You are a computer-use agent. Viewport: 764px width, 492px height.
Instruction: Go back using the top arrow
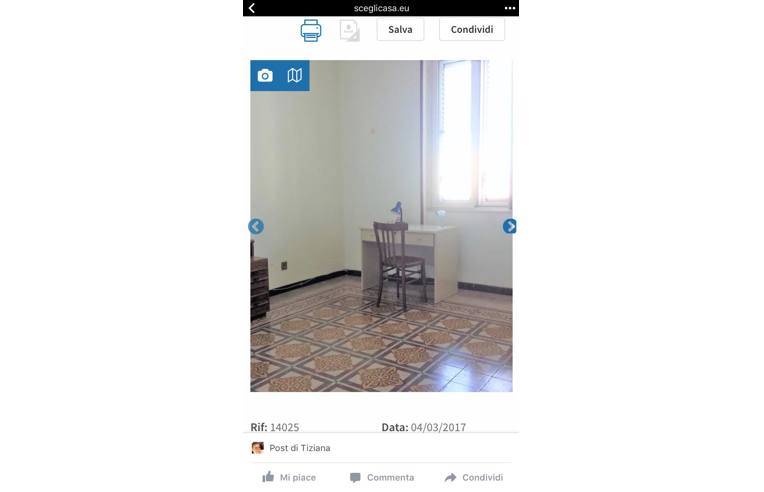coord(251,8)
